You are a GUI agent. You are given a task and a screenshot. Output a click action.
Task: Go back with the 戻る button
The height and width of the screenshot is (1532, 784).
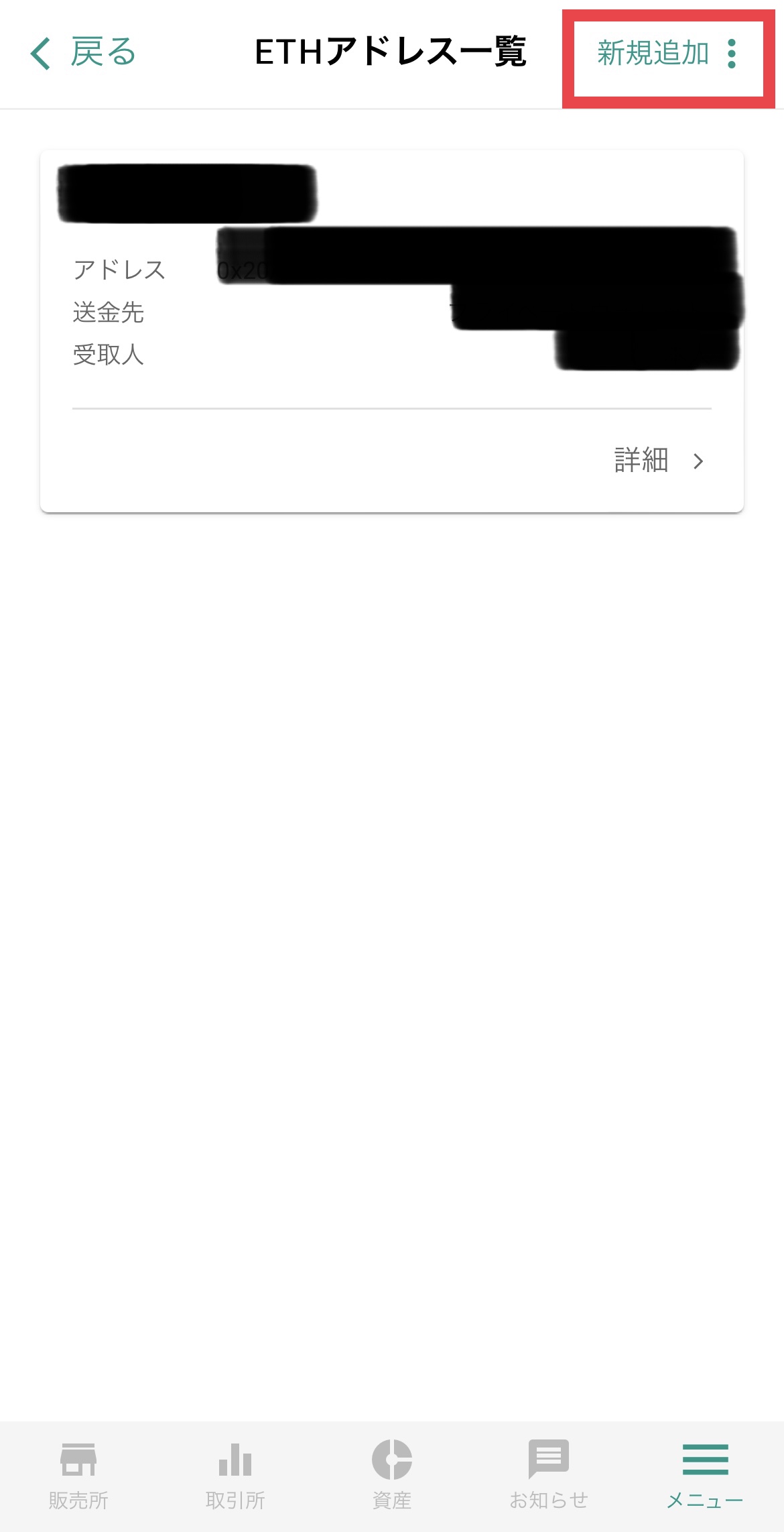tap(82, 53)
